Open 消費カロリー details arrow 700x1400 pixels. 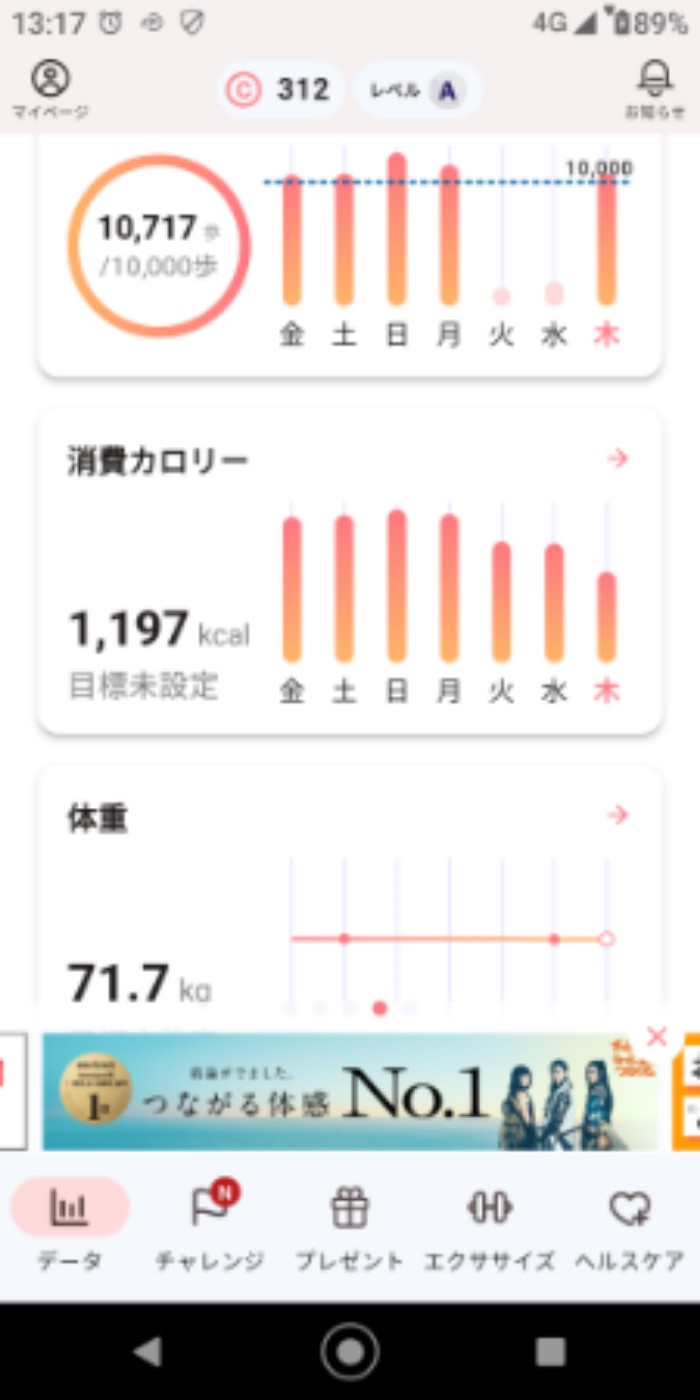618,459
